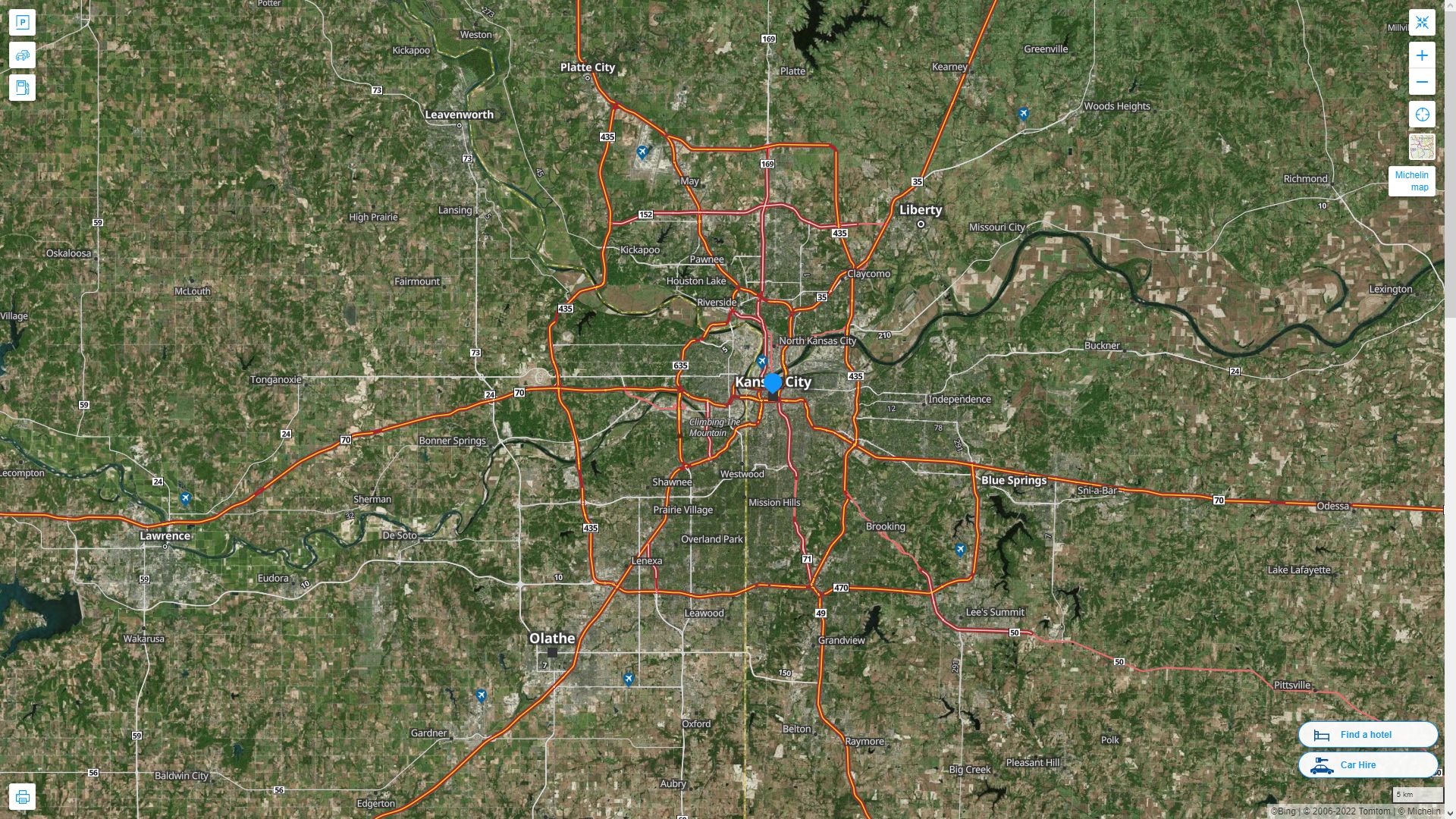Open the map type thumbnail
Screen dimensions: 1456x819
click(1422, 146)
